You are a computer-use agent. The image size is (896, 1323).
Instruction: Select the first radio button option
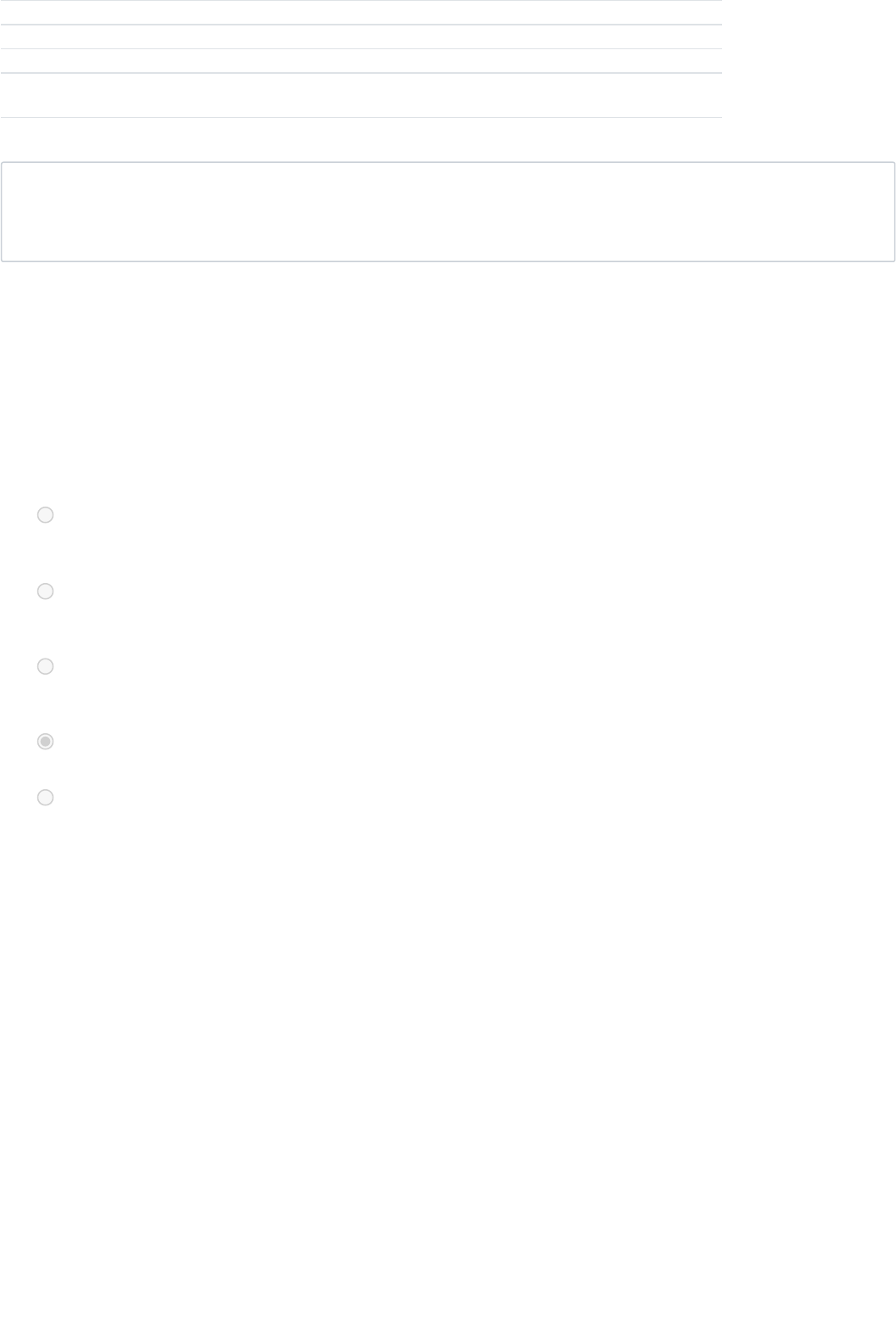46,515
